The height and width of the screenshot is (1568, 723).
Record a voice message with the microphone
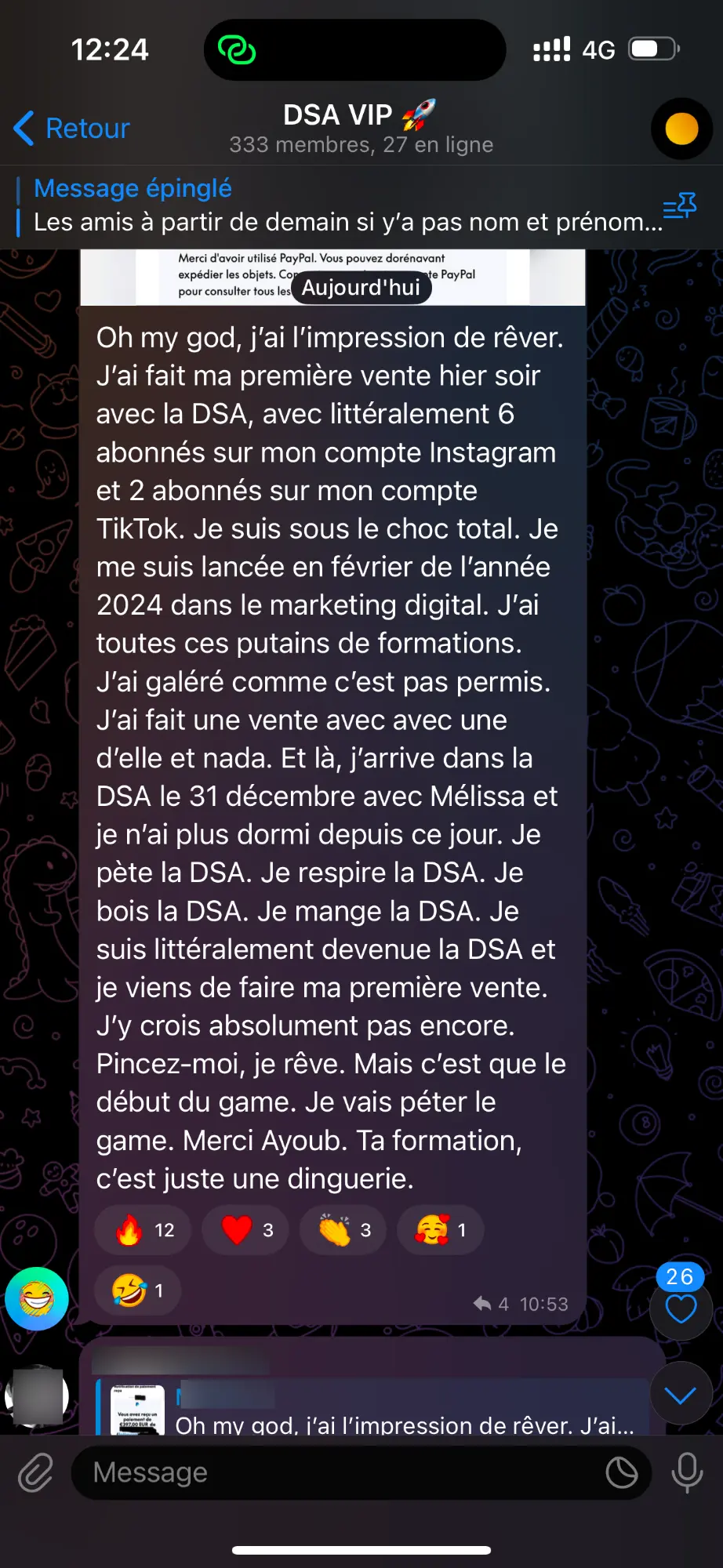(x=687, y=1472)
